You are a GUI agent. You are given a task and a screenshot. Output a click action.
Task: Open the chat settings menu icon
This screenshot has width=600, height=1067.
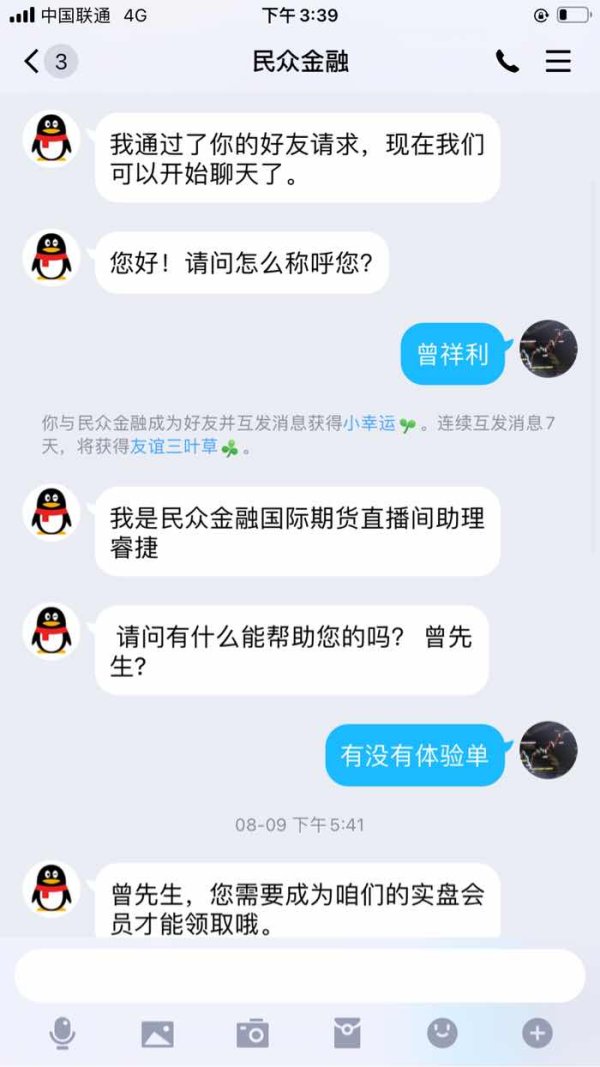tap(558, 62)
